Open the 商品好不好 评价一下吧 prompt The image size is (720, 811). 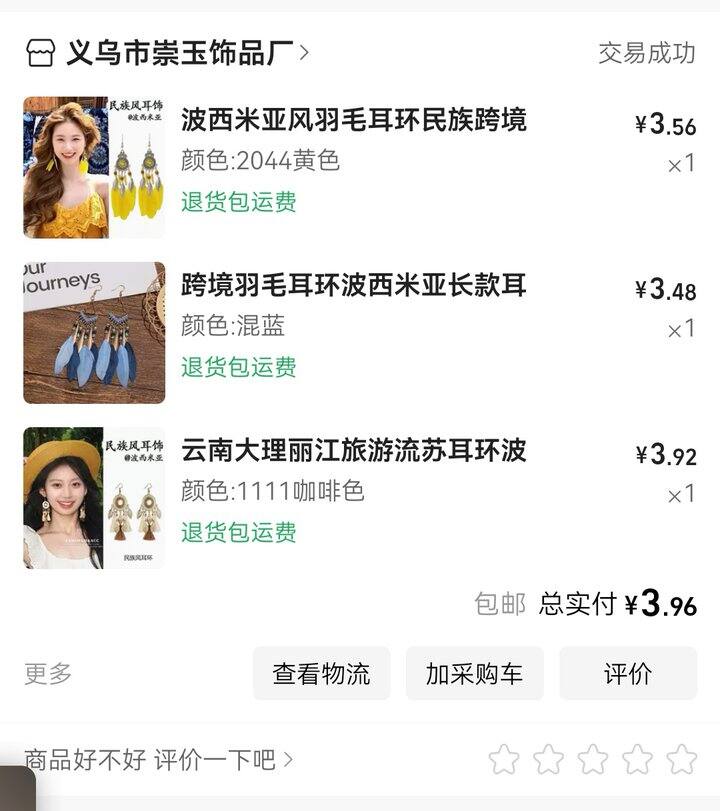(158, 760)
